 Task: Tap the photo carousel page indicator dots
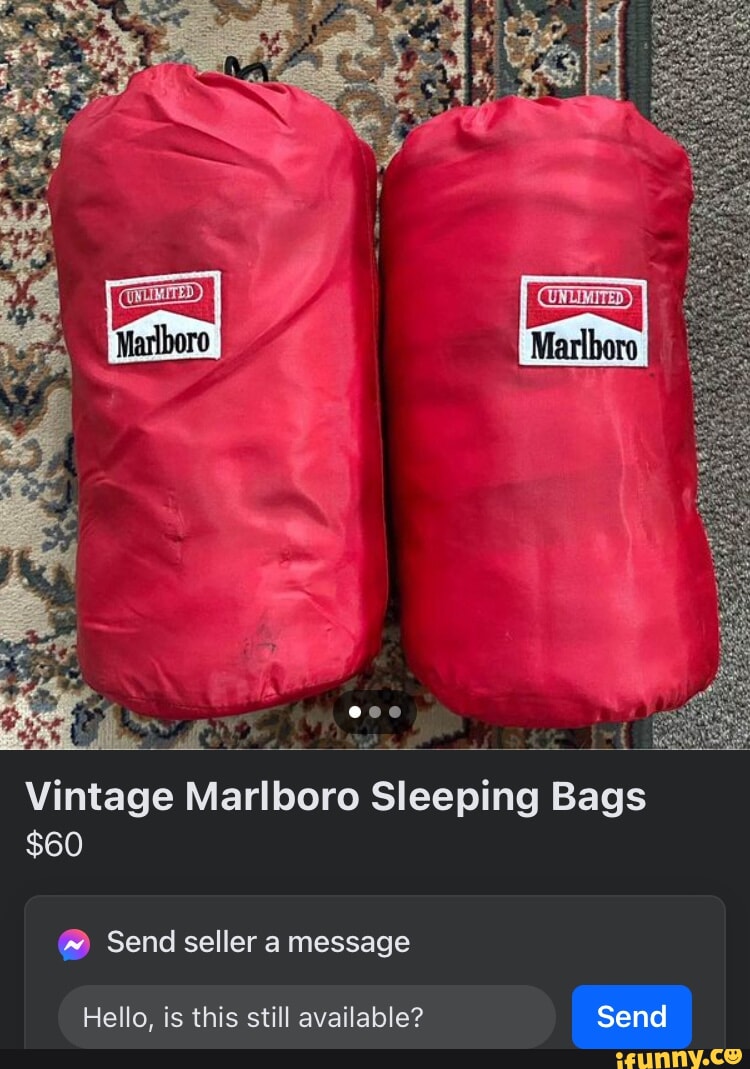click(375, 712)
